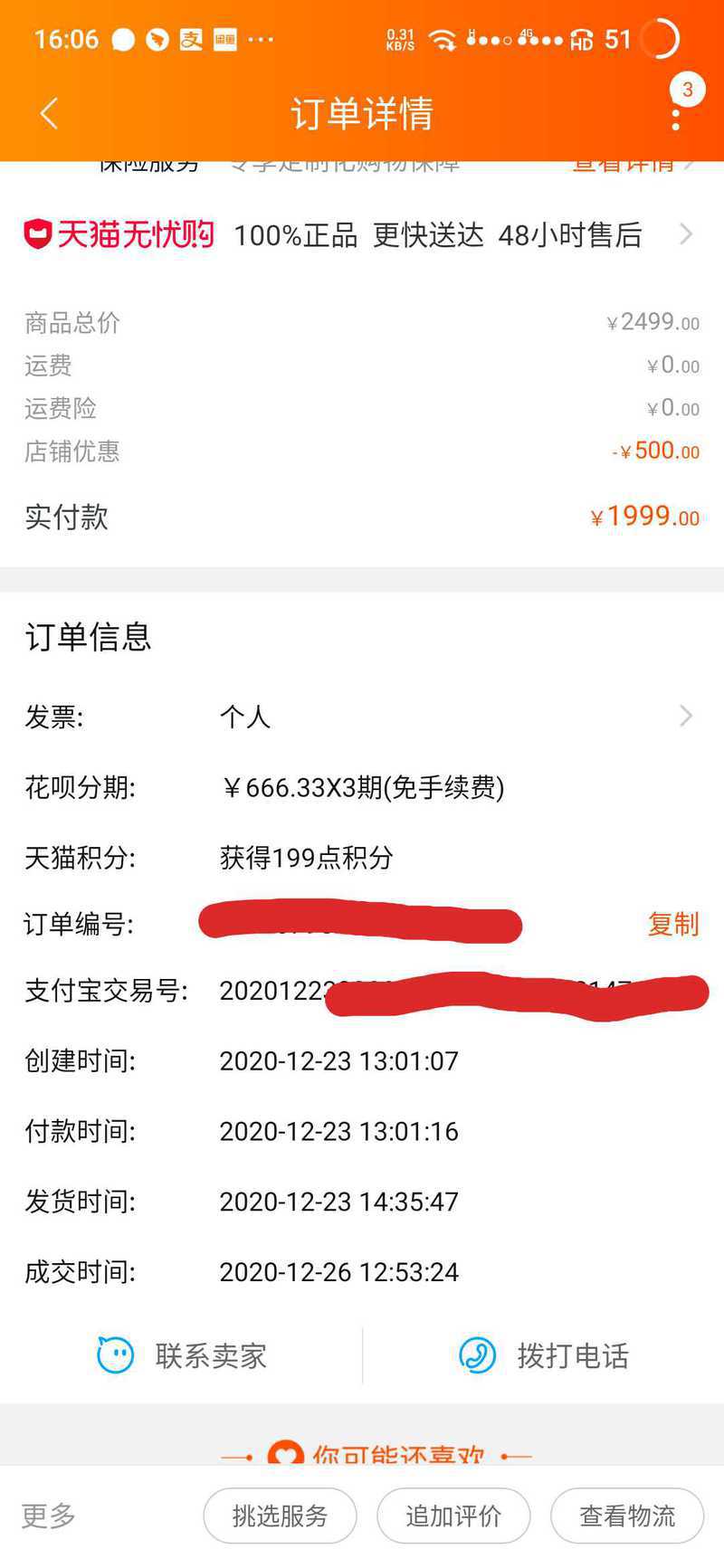View logistics with 查看物流
The height and width of the screenshot is (1568, 724).
[627, 1516]
